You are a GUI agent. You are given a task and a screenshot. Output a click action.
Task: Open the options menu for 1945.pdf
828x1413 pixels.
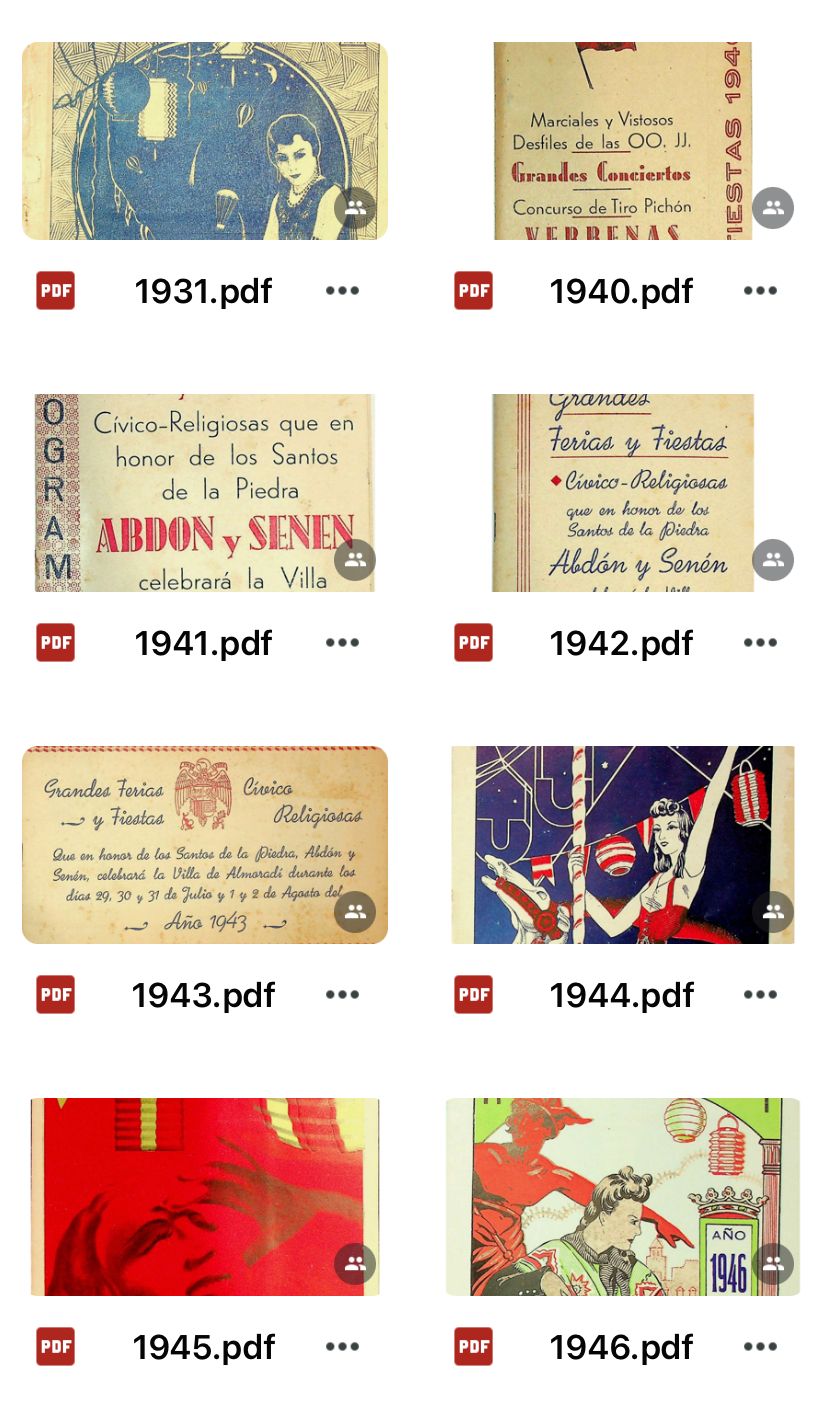tap(342, 1347)
